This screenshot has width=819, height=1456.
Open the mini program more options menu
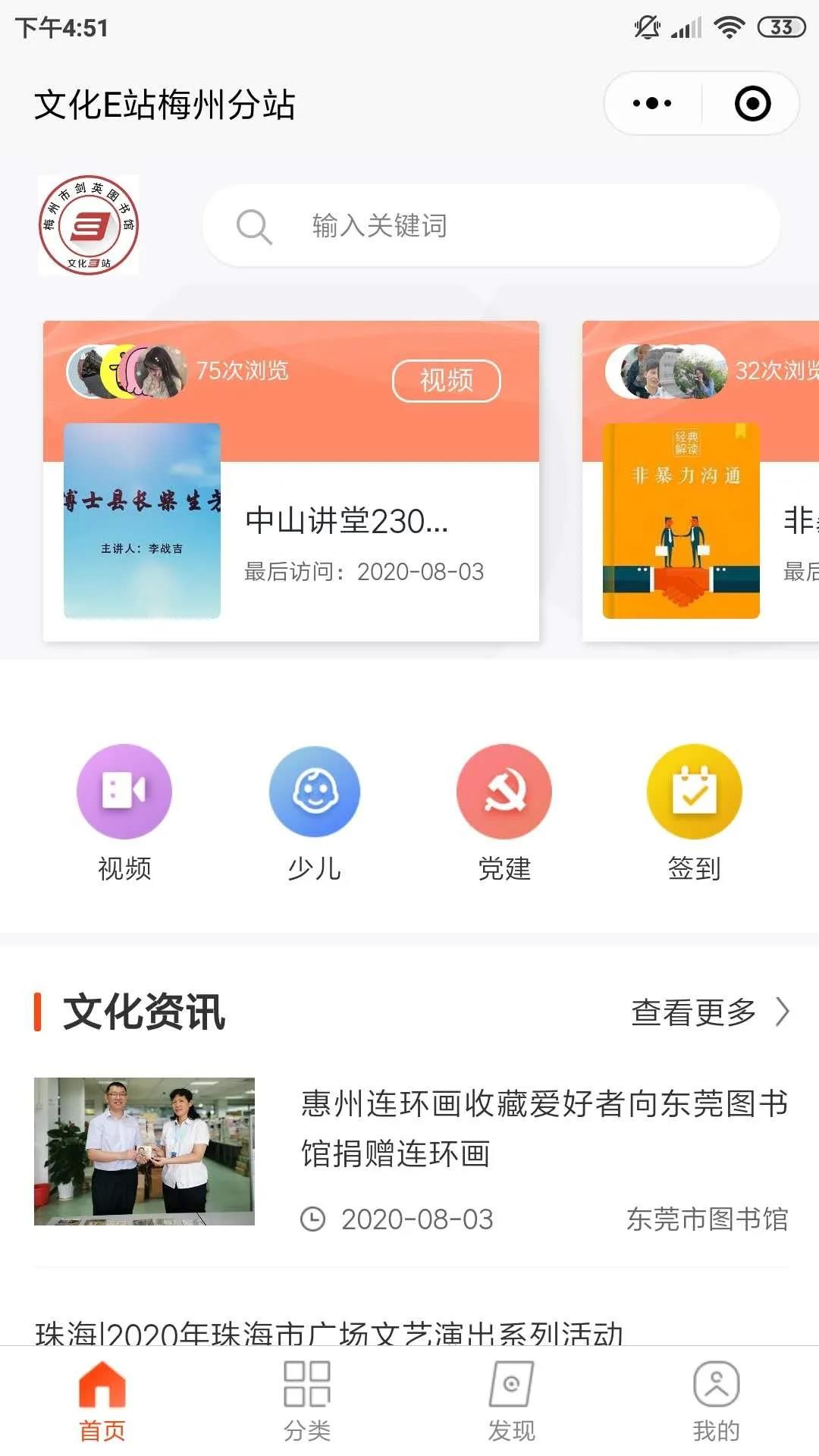[652, 103]
